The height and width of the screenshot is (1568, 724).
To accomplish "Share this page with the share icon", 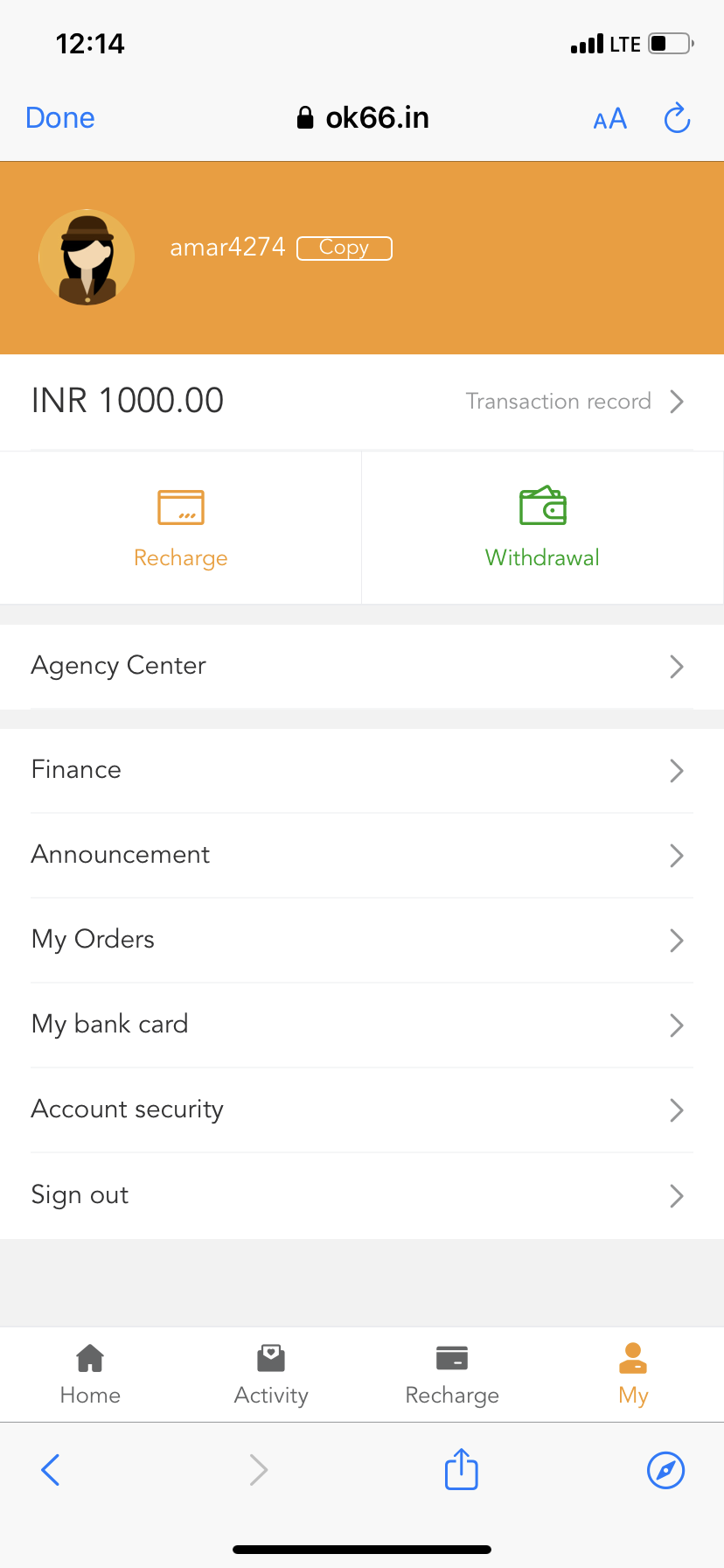I will click(x=462, y=1469).
